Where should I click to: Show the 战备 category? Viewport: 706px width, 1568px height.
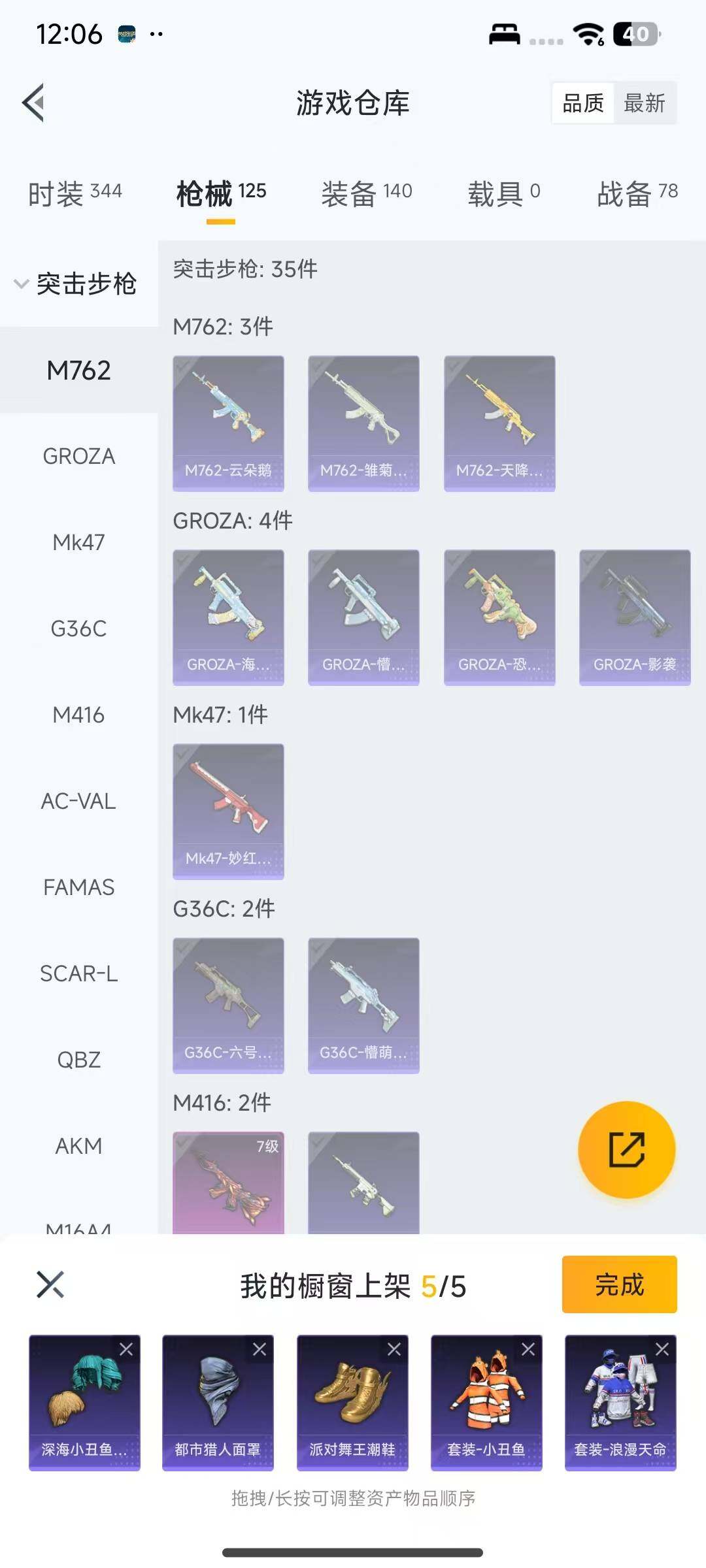click(637, 193)
